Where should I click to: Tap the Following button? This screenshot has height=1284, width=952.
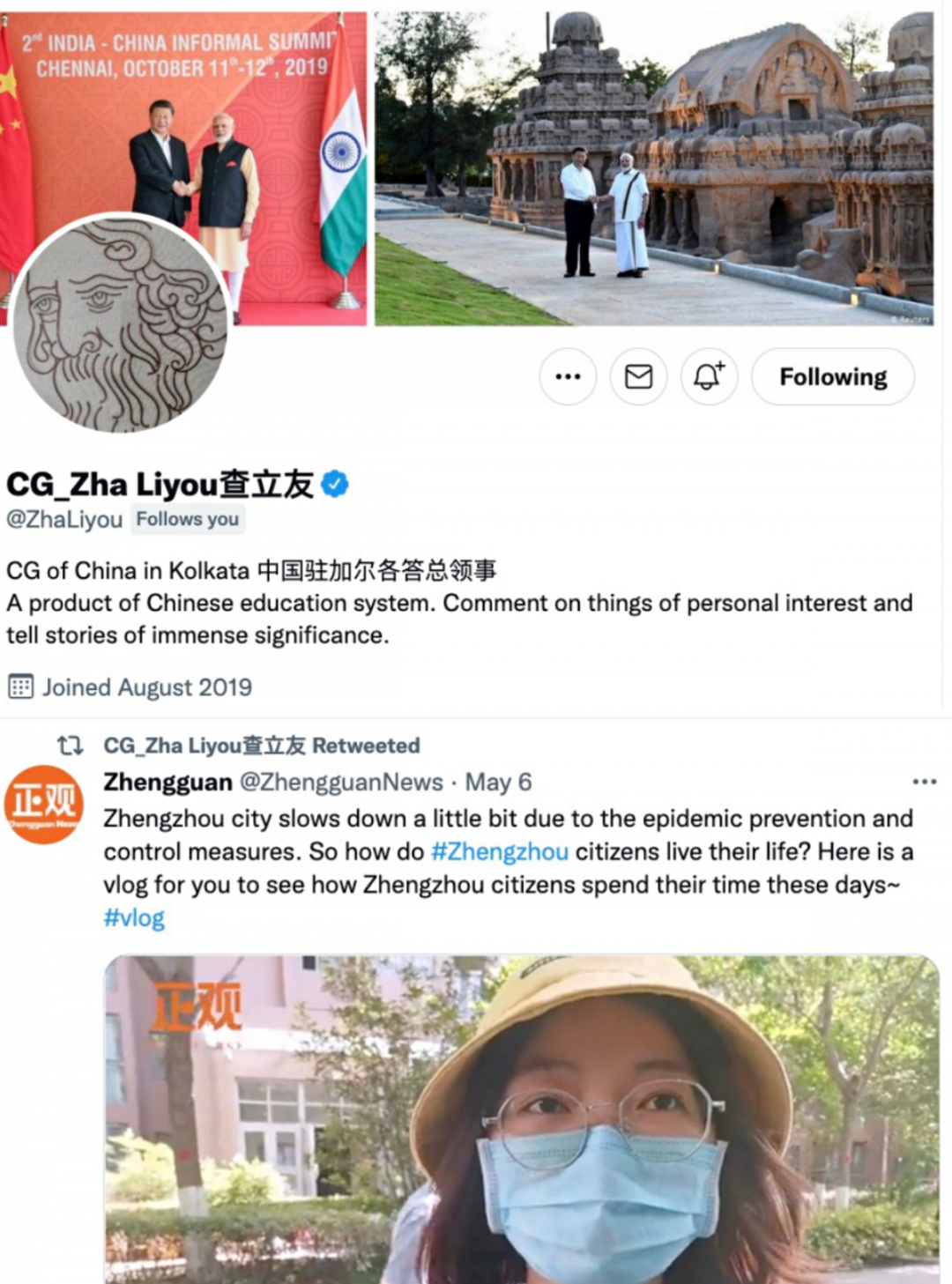pyautogui.click(x=832, y=377)
